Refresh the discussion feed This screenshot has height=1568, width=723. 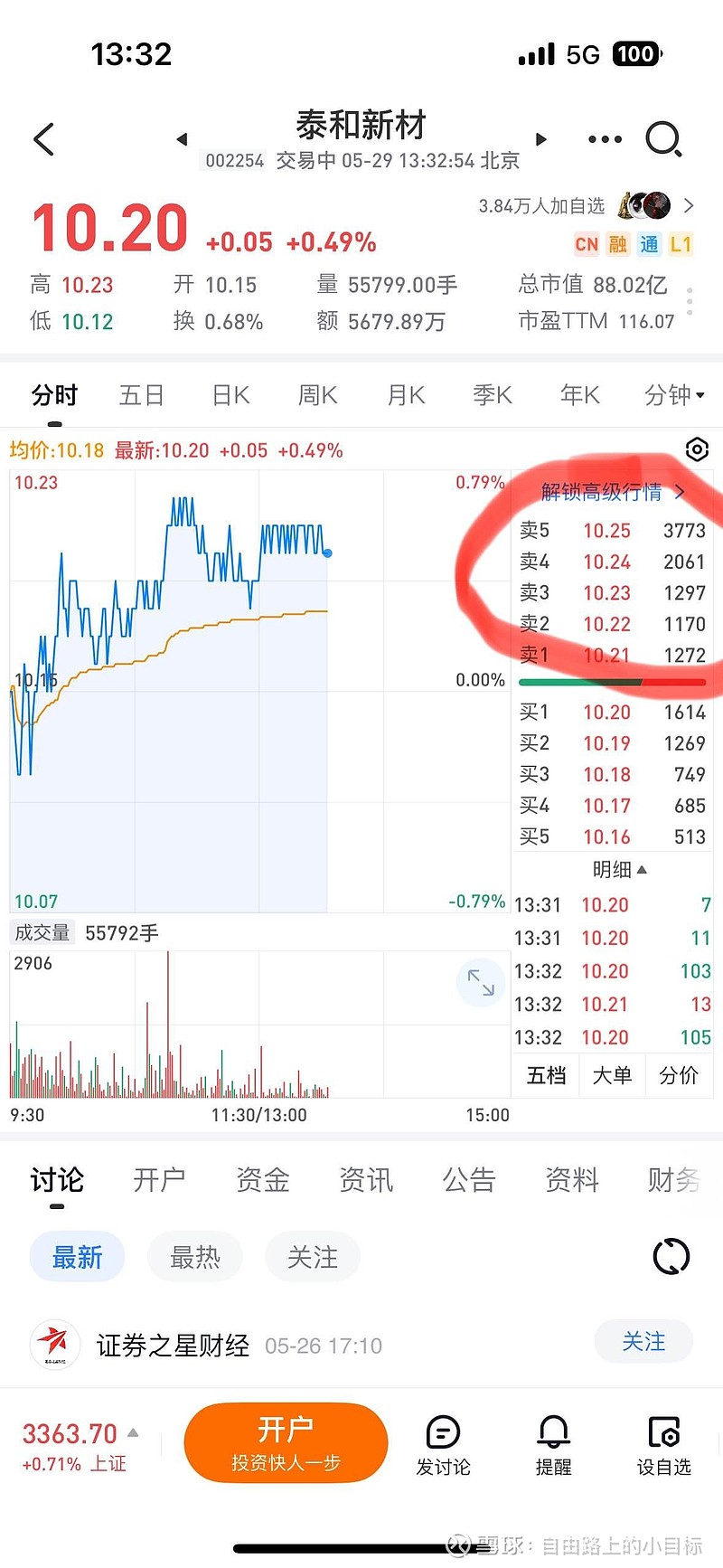[x=671, y=1256]
